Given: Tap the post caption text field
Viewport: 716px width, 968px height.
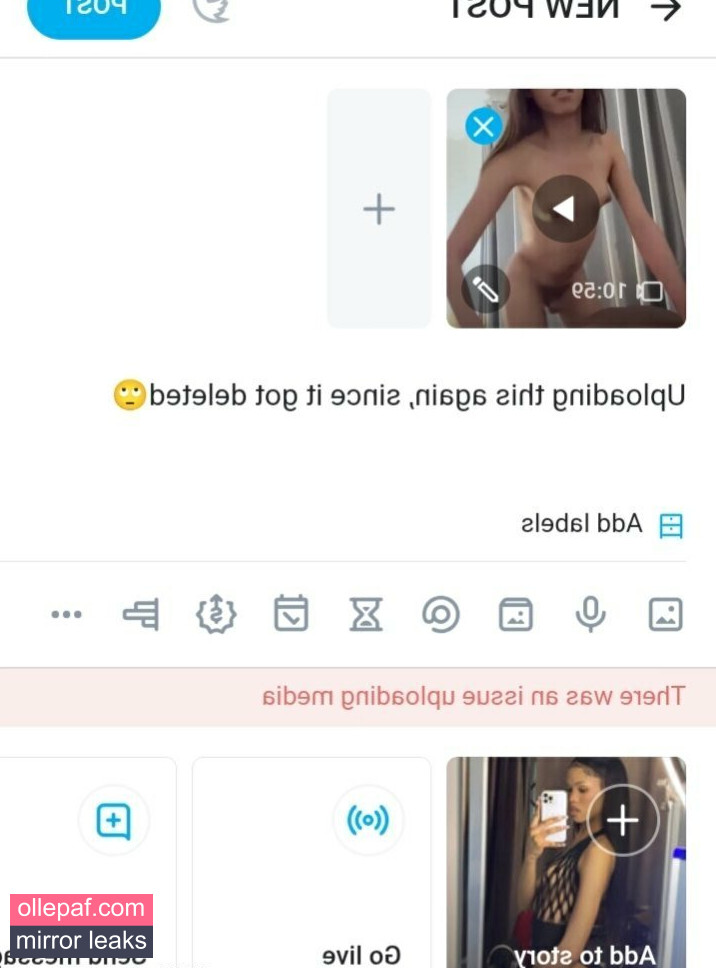Looking at the screenshot, I should (x=400, y=396).
